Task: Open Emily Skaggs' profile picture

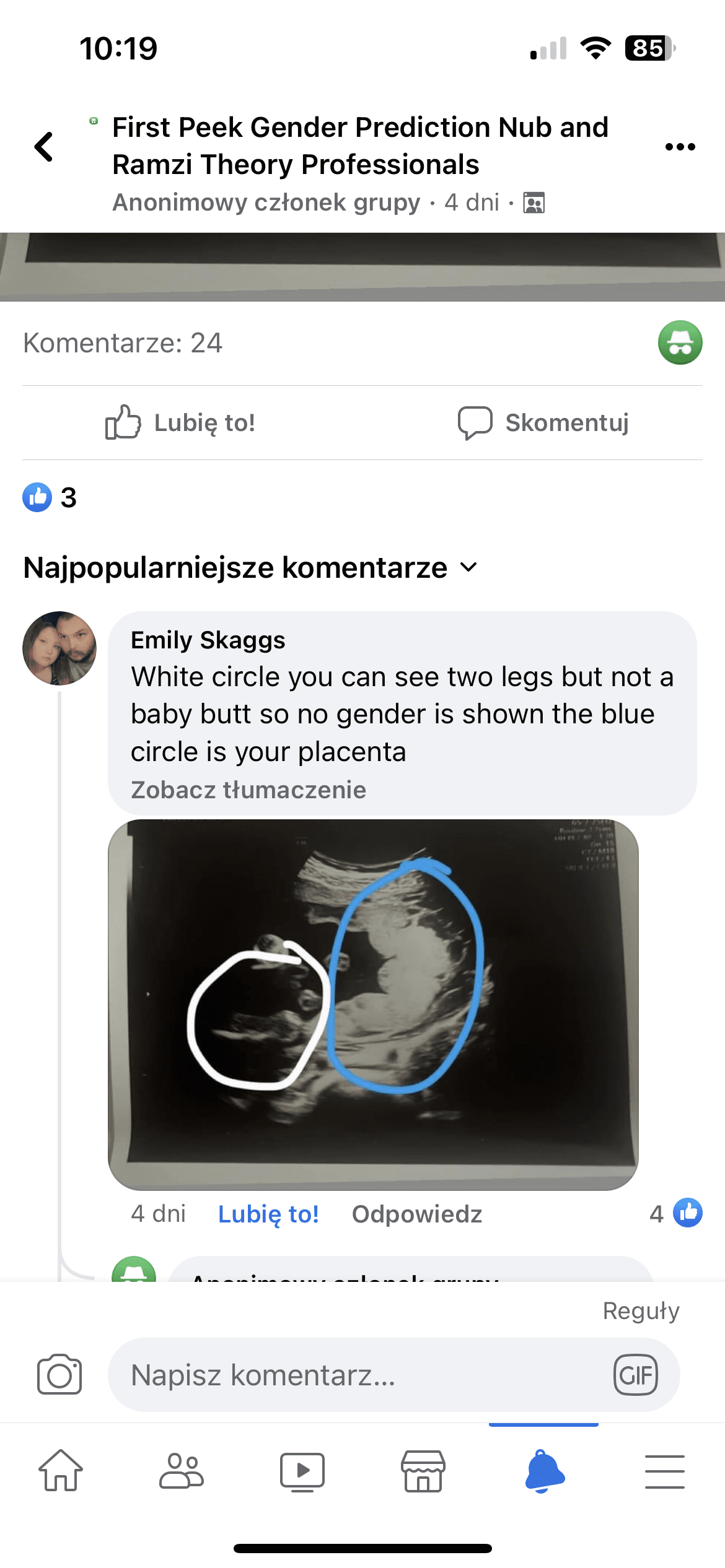Action: click(59, 648)
